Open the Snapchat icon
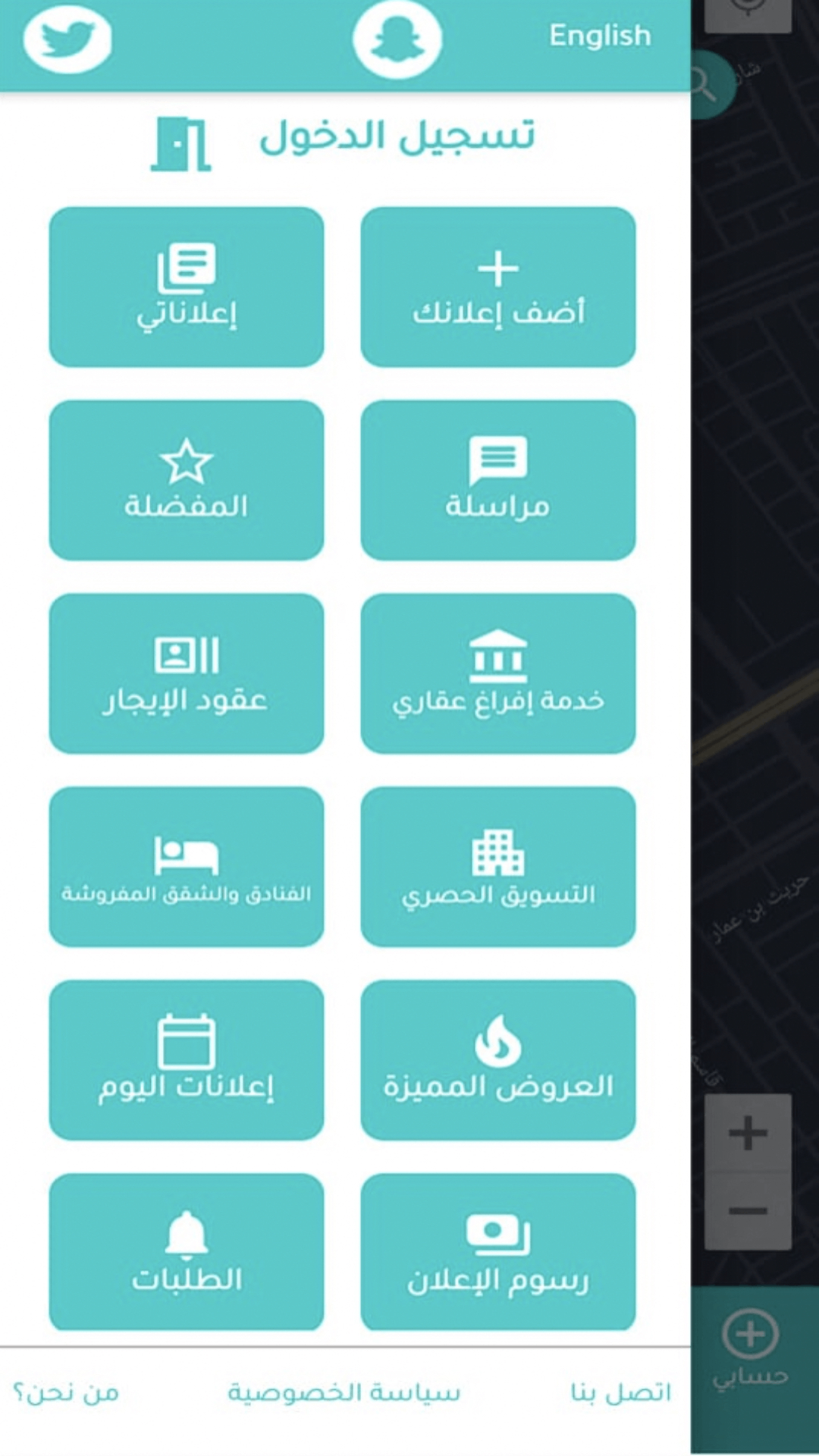This screenshot has width=819, height=1456. click(397, 38)
